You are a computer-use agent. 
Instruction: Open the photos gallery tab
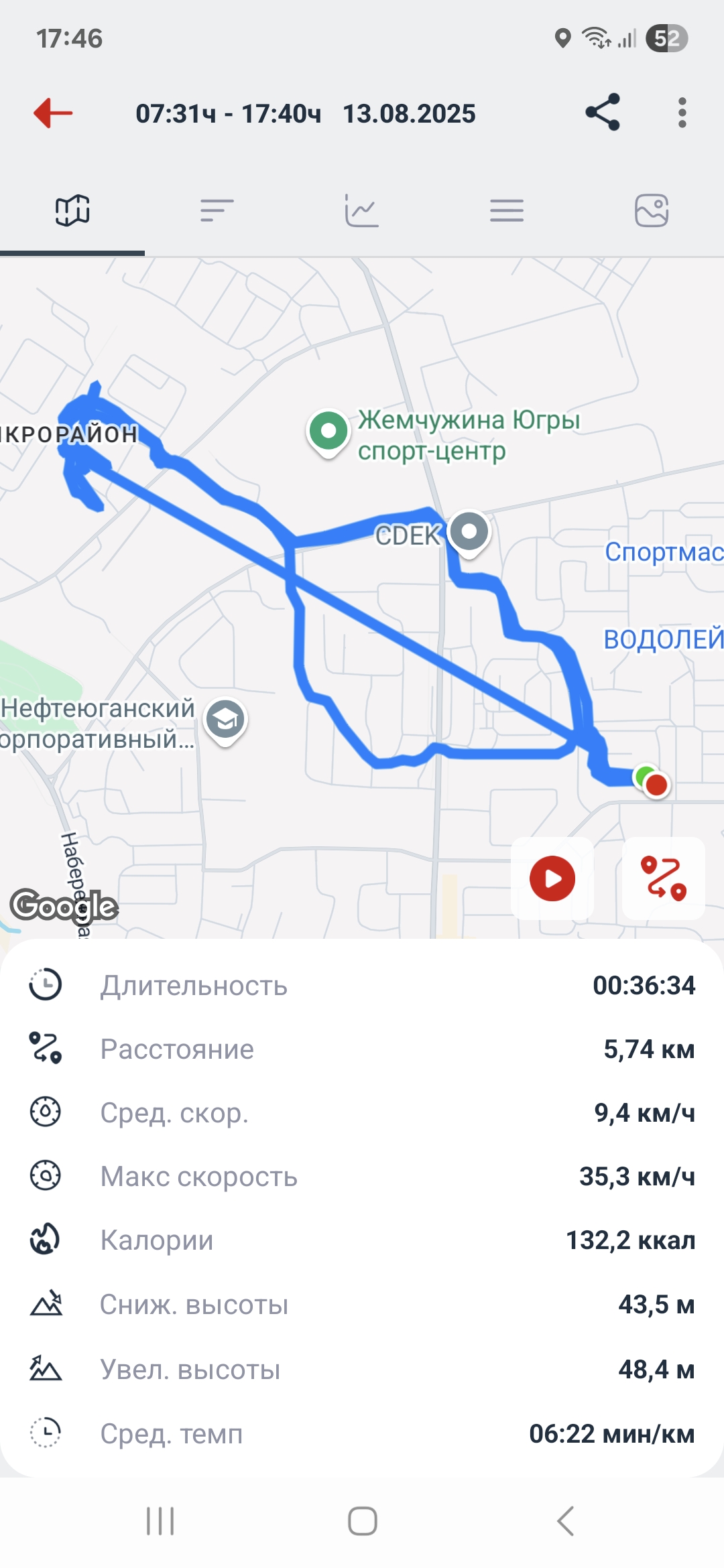coord(652,210)
